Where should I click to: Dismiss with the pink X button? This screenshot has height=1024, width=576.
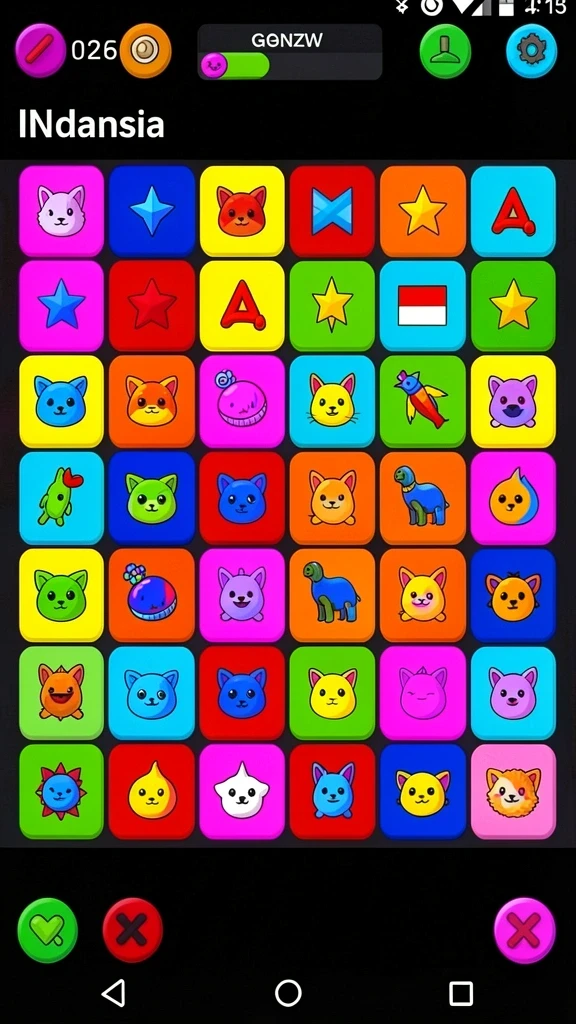(x=524, y=930)
